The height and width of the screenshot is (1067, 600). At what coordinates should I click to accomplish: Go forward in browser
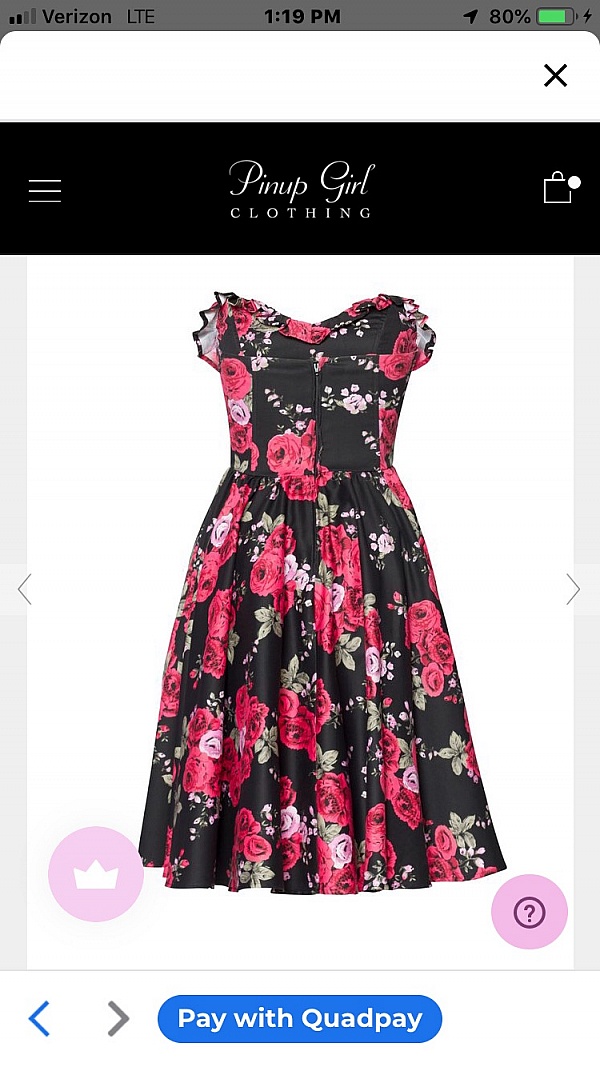pyautogui.click(x=118, y=1019)
